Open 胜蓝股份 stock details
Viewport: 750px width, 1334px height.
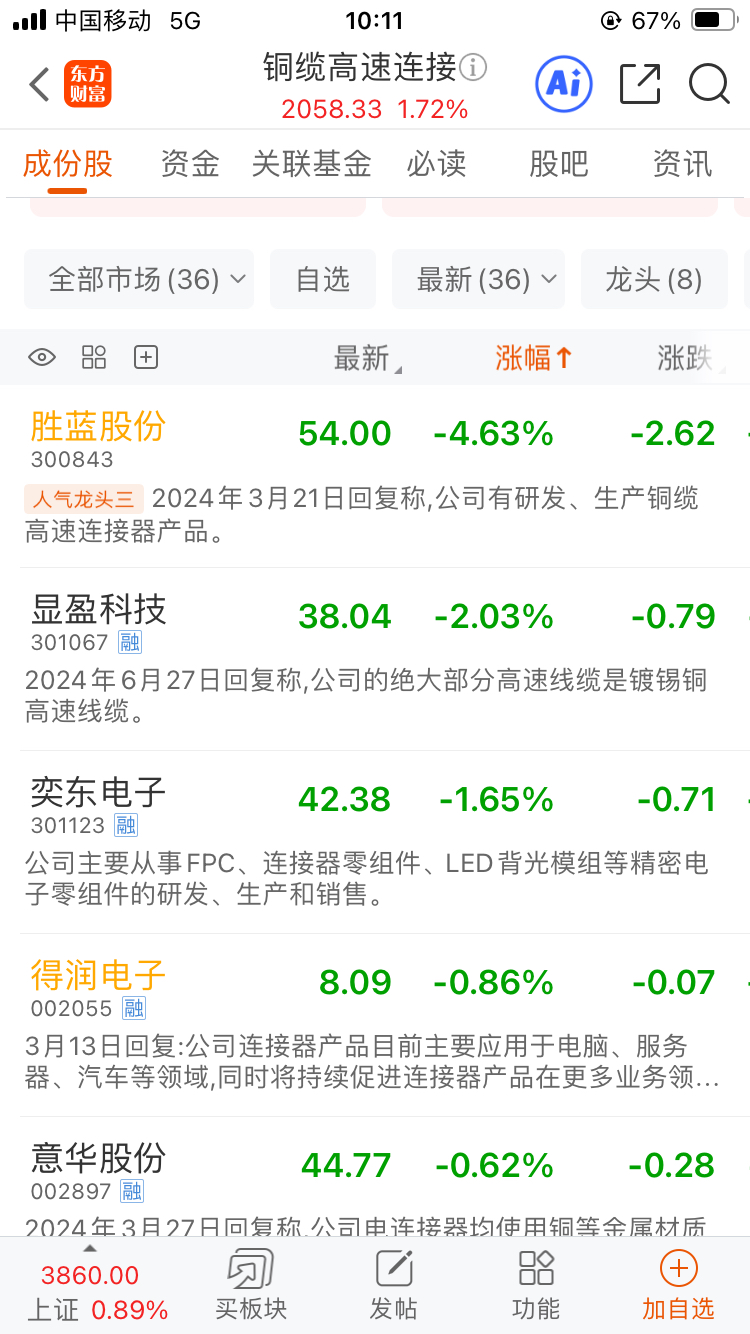point(375,476)
